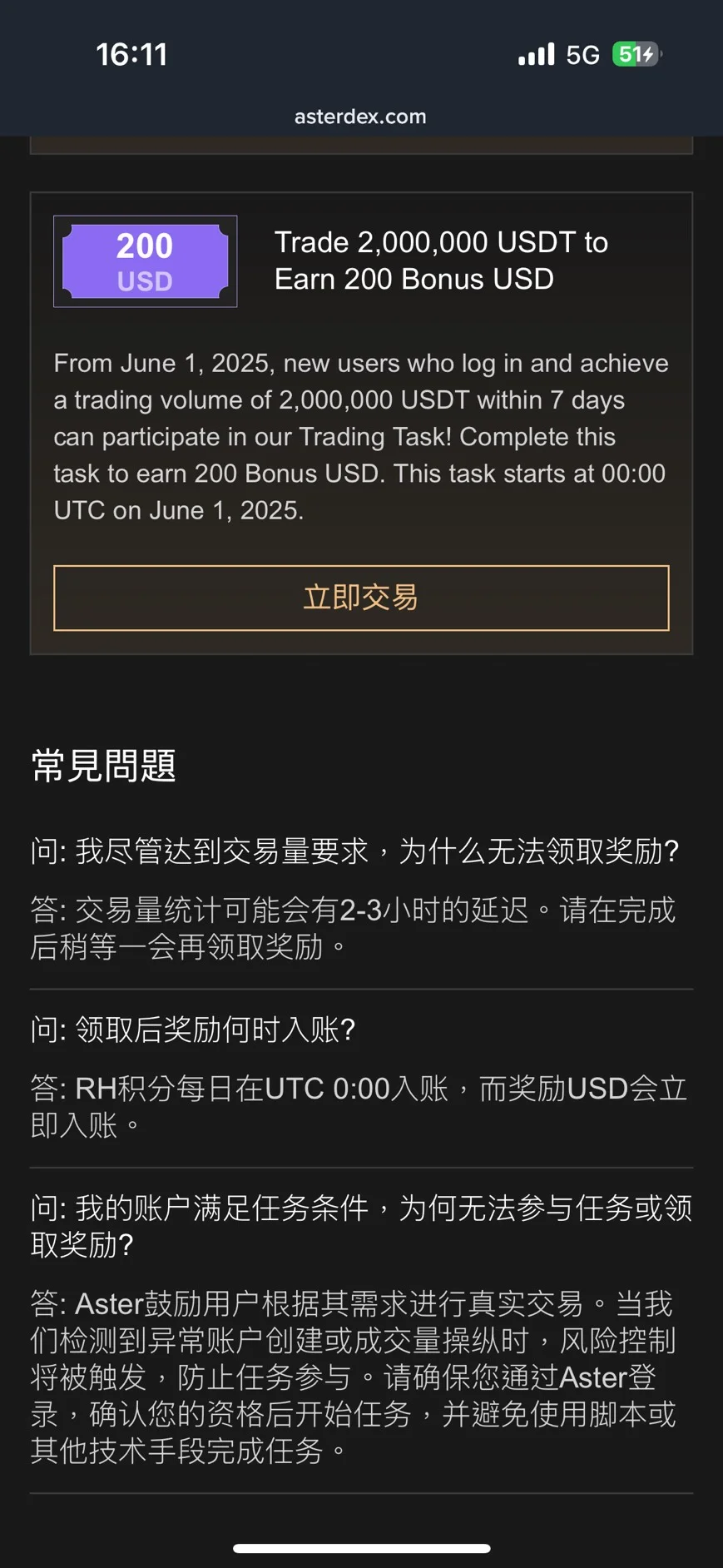Tap the 立即交易 trade now button

tap(361, 598)
